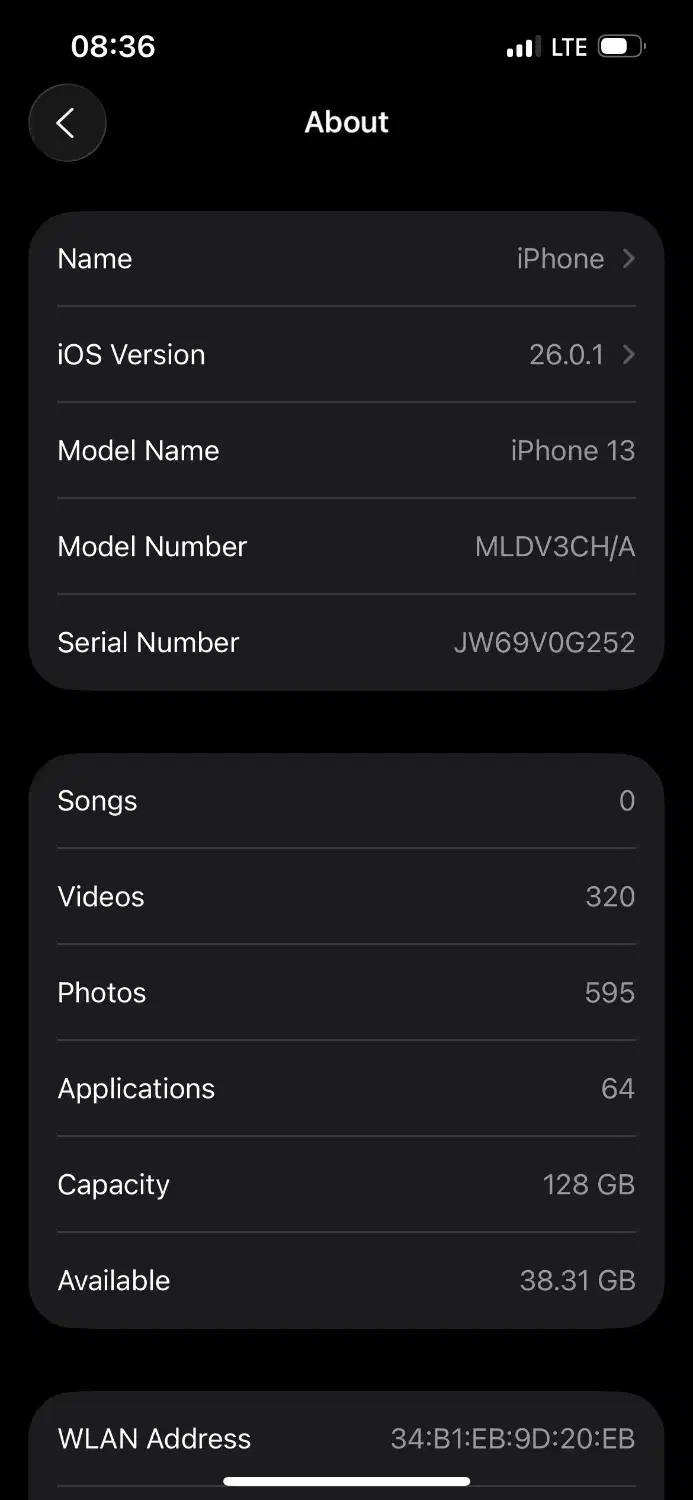Open the iOS Version 26.0.1 details

(x=346, y=355)
